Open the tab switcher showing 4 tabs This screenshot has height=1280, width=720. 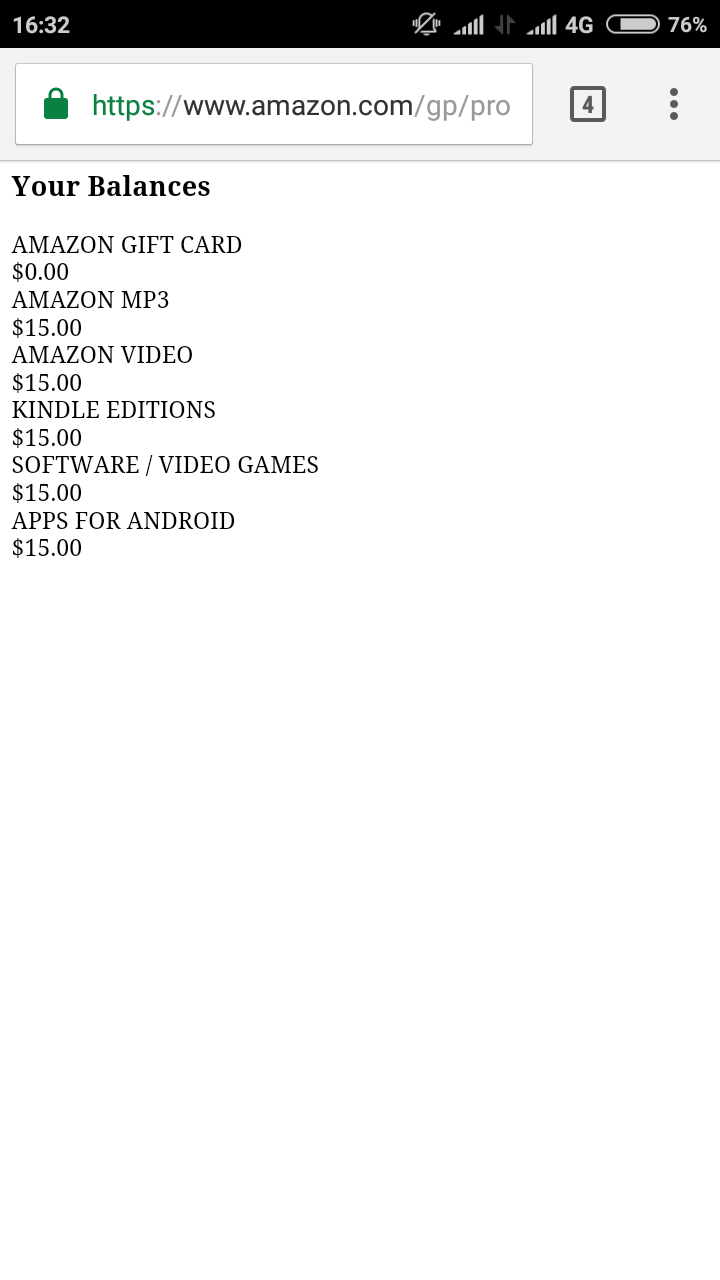click(x=588, y=104)
